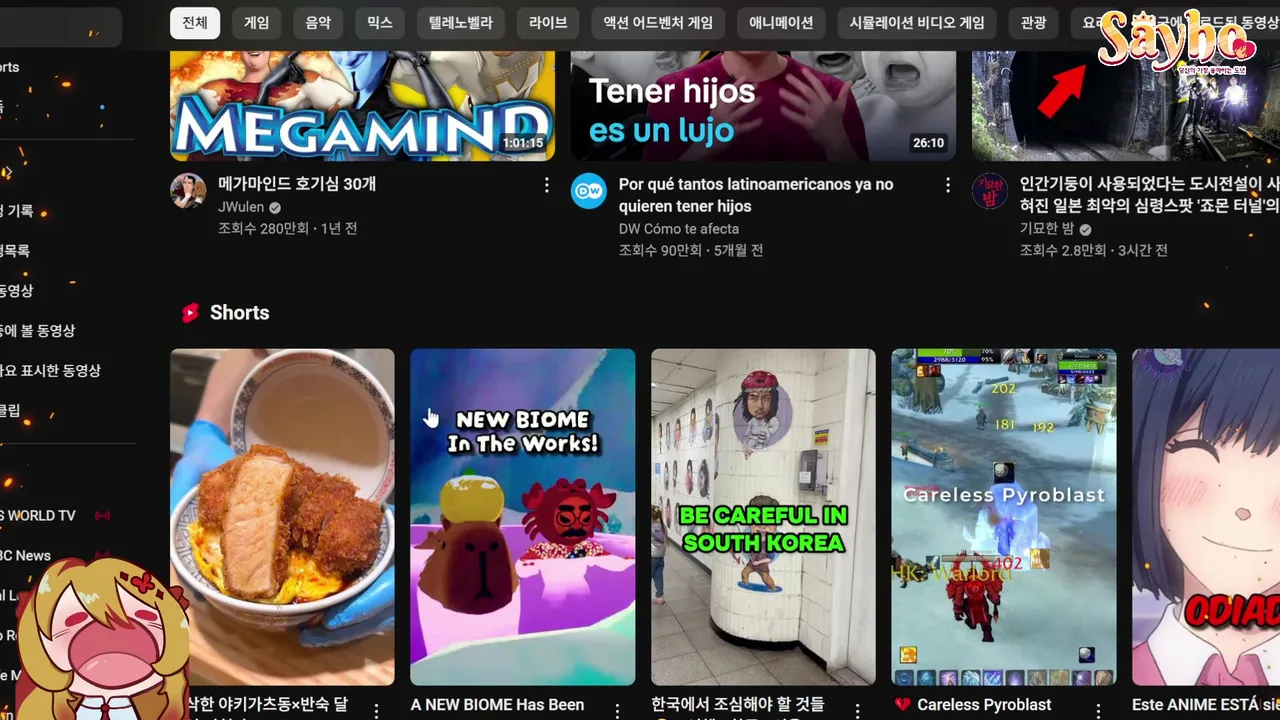Open more options for 메가마인드 호기심 30개
The width and height of the screenshot is (1280, 720).
(x=546, y=185)
